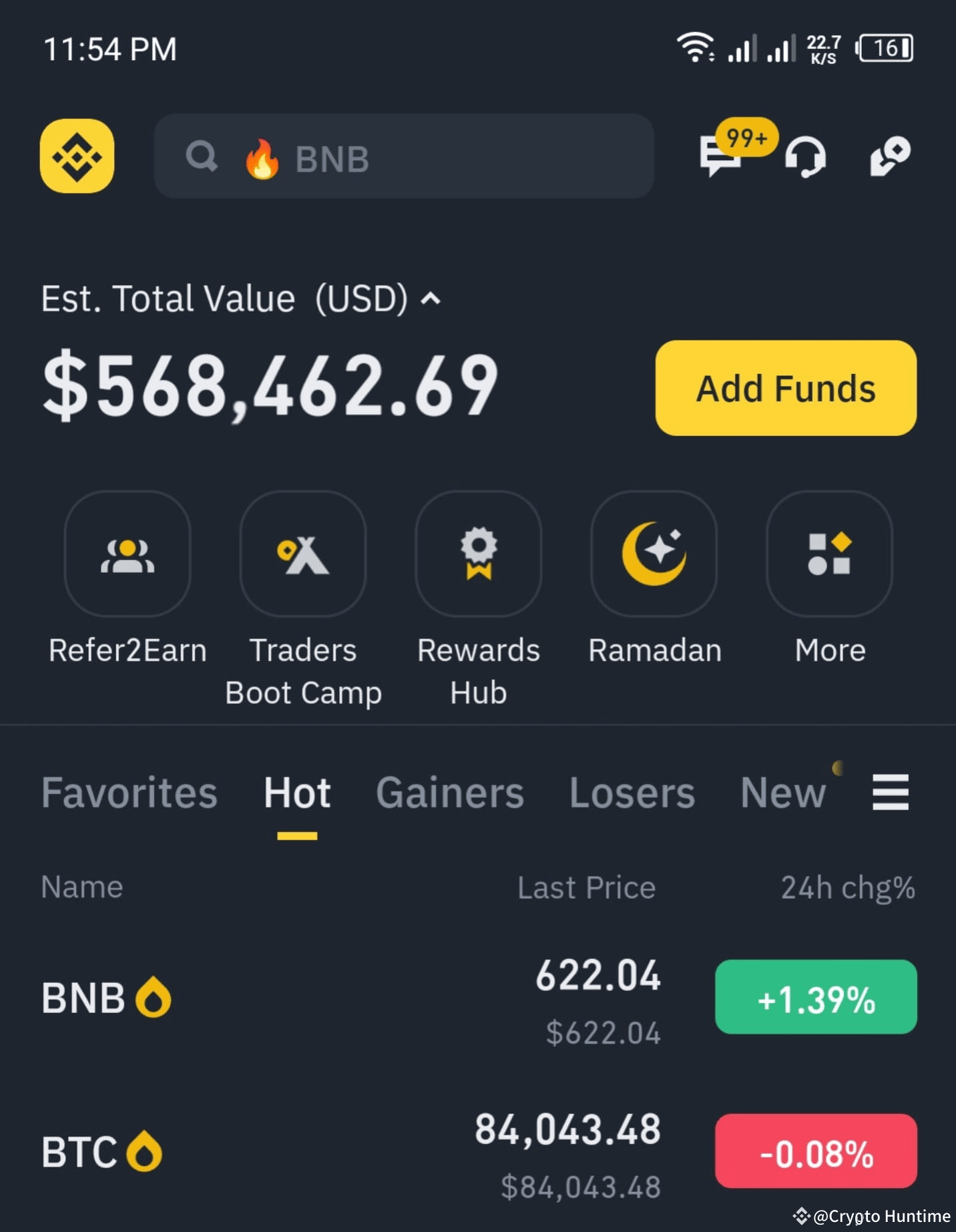Switch to the Favorites tab
Image resolution: width=956 pixels, height=1232 pixels.
click(130, 793)
